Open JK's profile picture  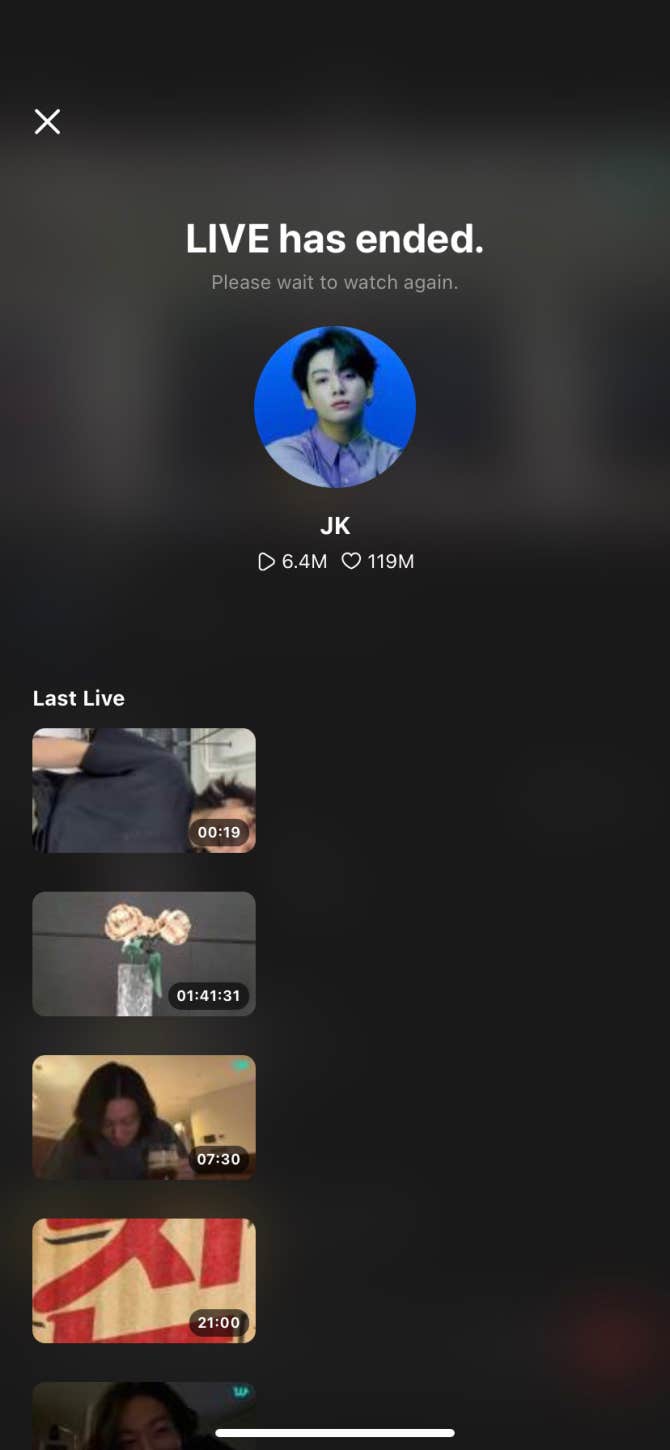pos(335,407)
